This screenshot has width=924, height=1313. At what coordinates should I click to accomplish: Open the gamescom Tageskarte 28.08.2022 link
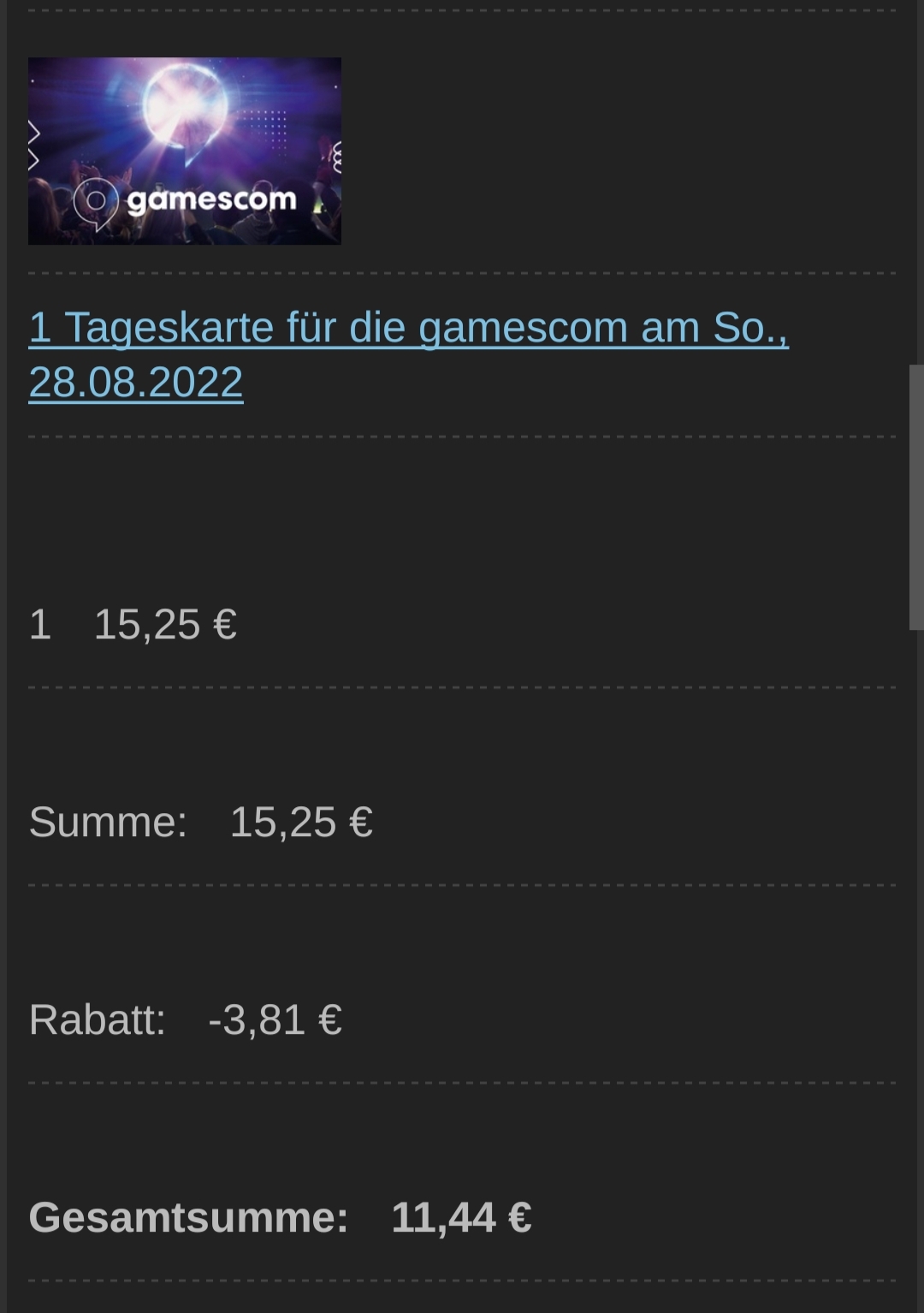point(408,328)
